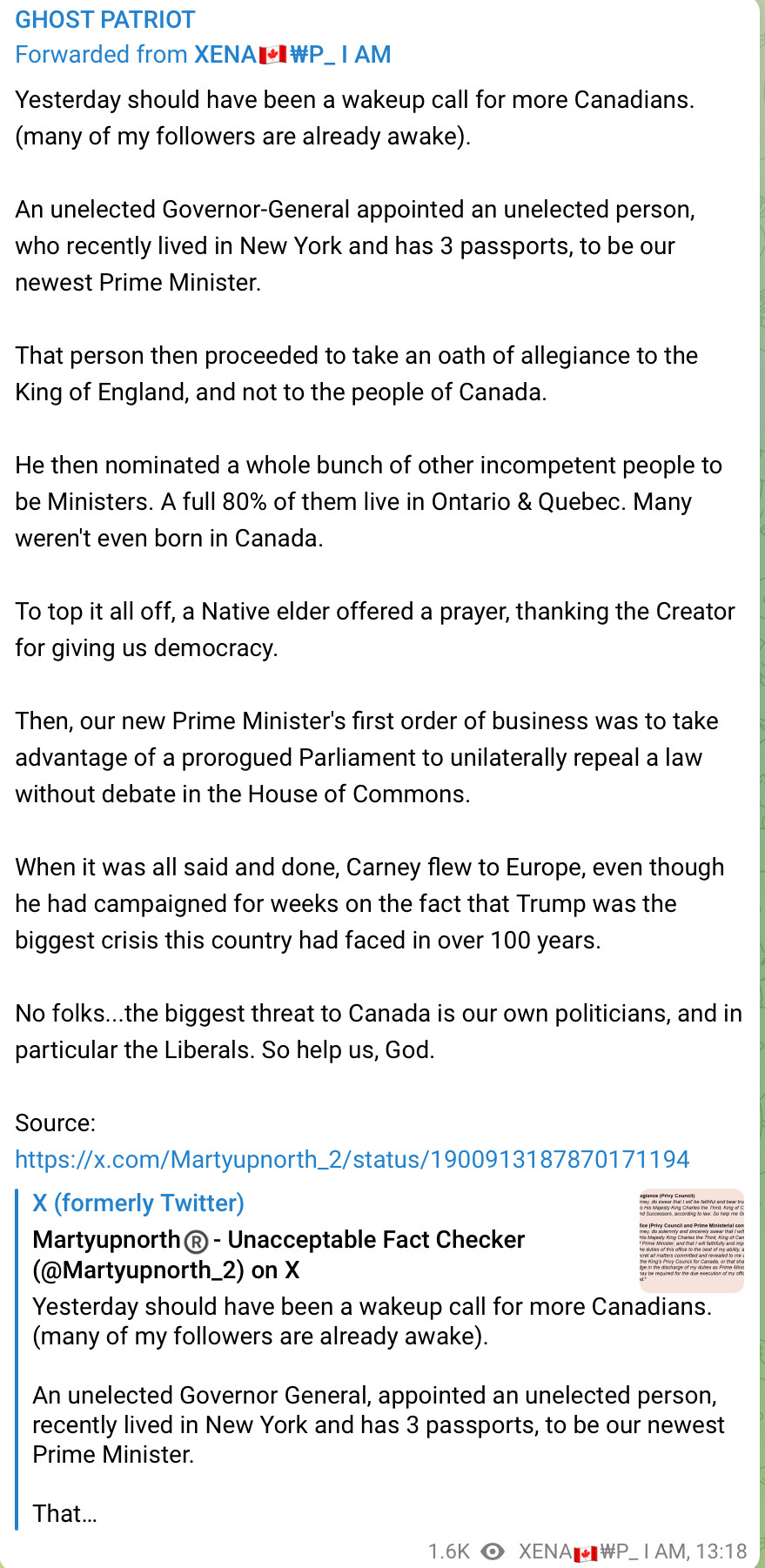View the link preview thumbnail image
Screen dimensions: 765x1568
pyautogui.click(x=691, y=1241)
